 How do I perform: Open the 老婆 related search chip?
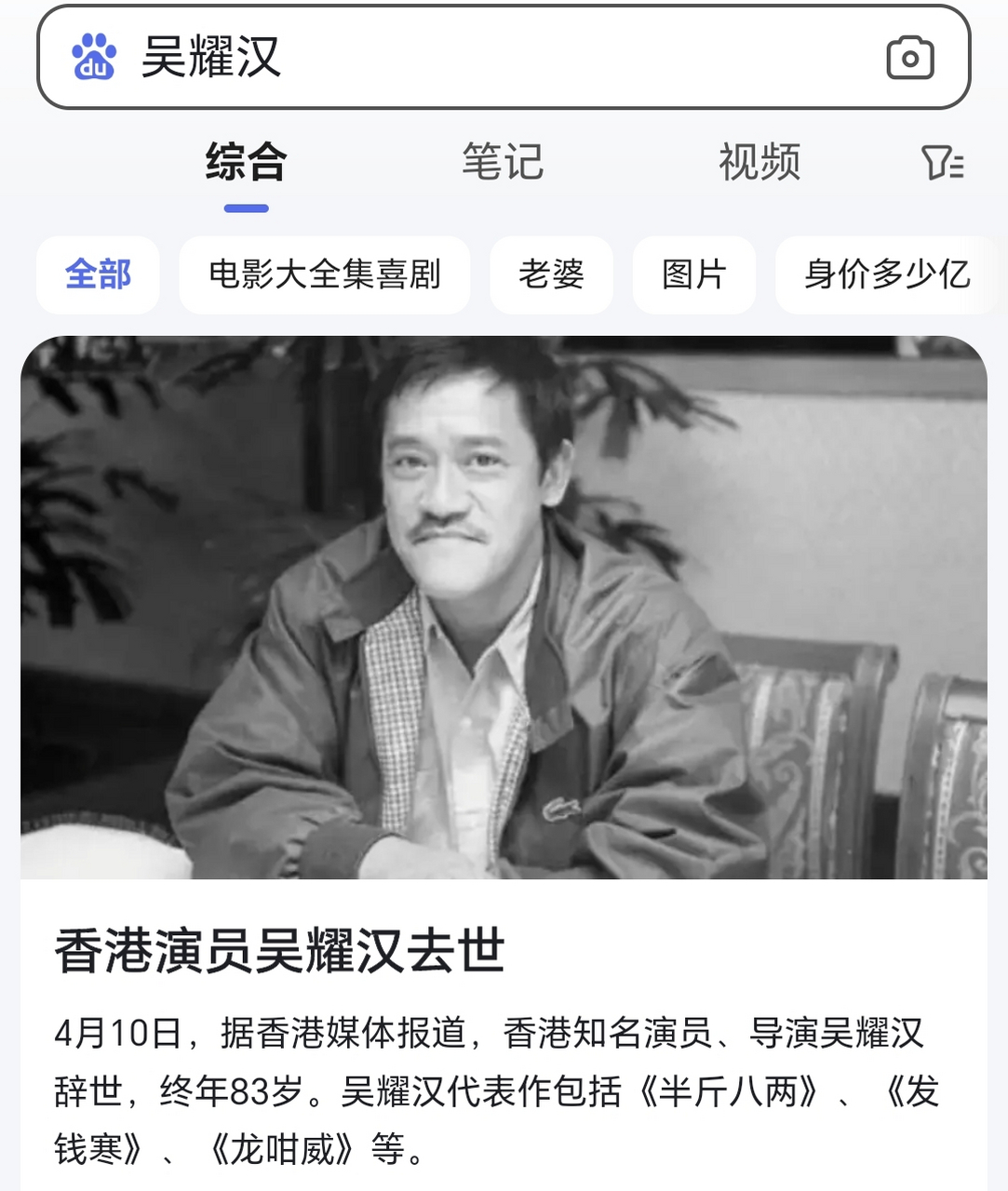coord(551,274)
